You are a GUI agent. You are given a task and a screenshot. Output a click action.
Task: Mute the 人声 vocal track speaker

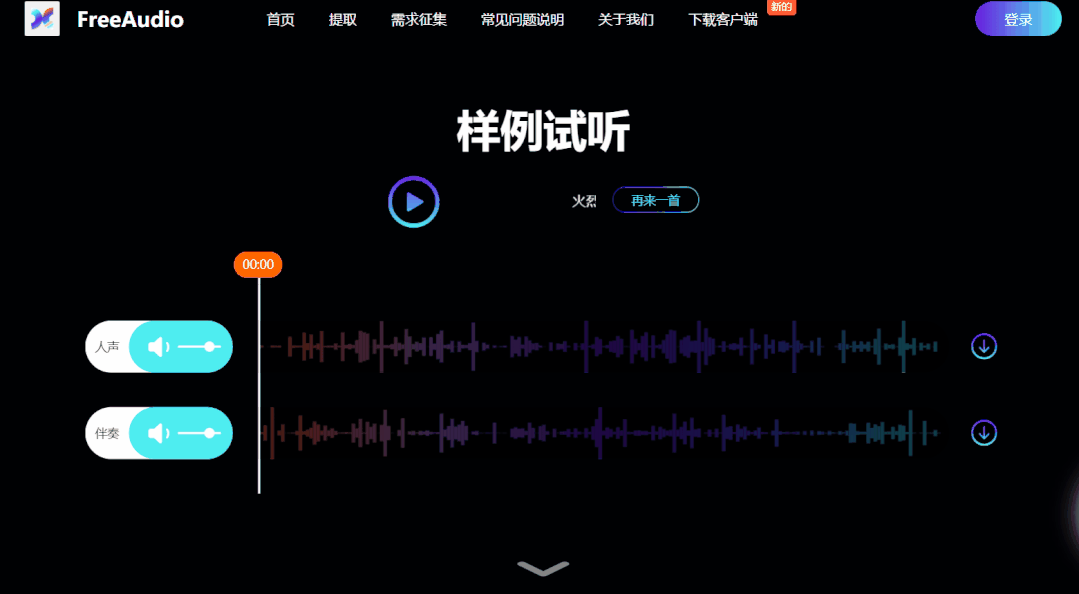point(158,347)
